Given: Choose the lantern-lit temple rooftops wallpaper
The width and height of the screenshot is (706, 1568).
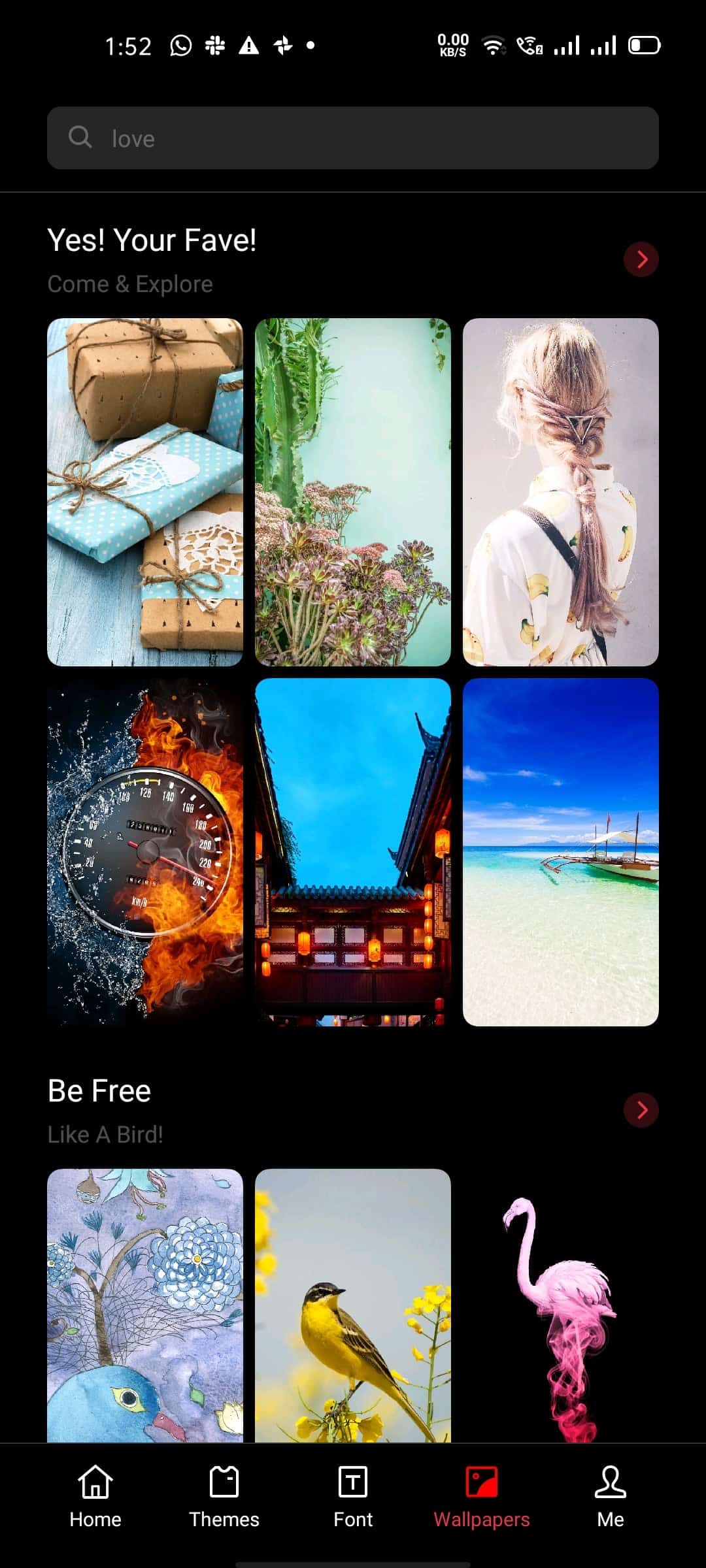Looking at the screenshot, I should click(x=353, y=852).
